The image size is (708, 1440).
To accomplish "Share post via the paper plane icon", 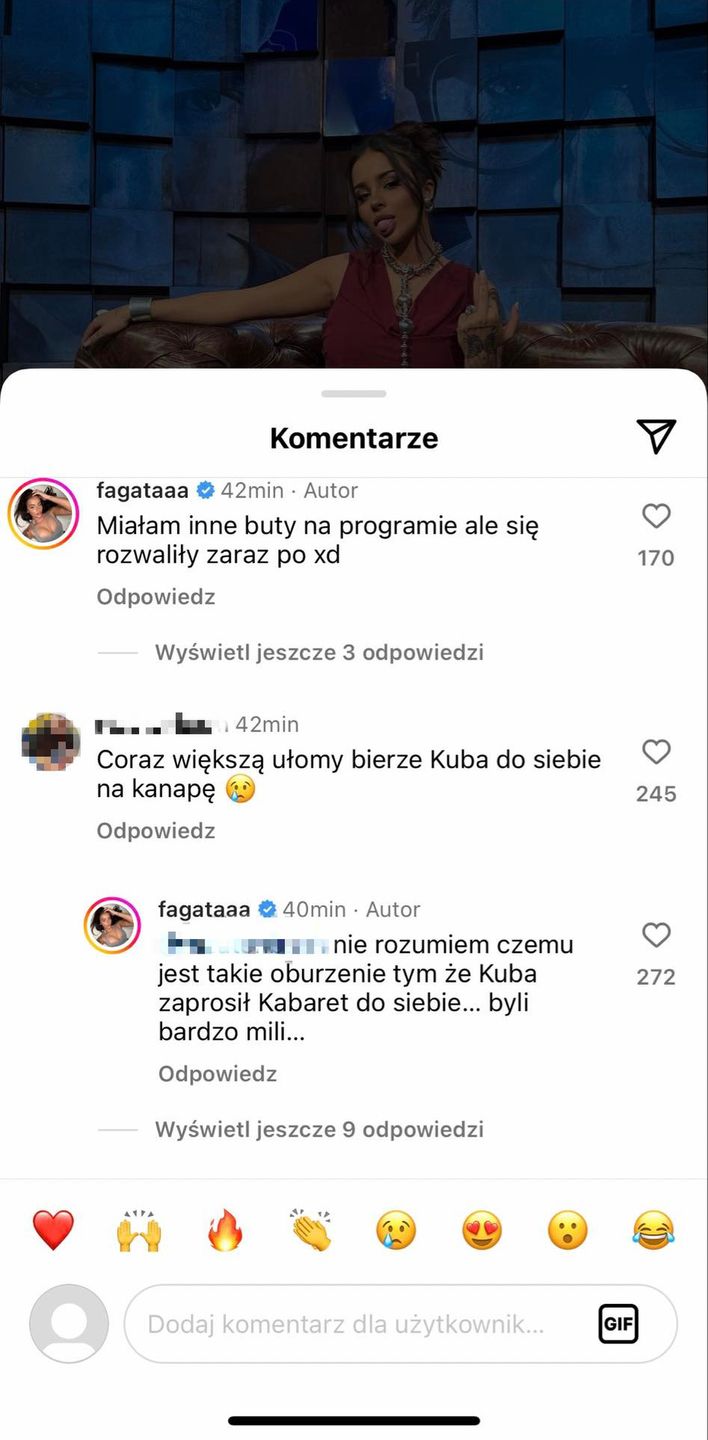I will coord(656,436).
